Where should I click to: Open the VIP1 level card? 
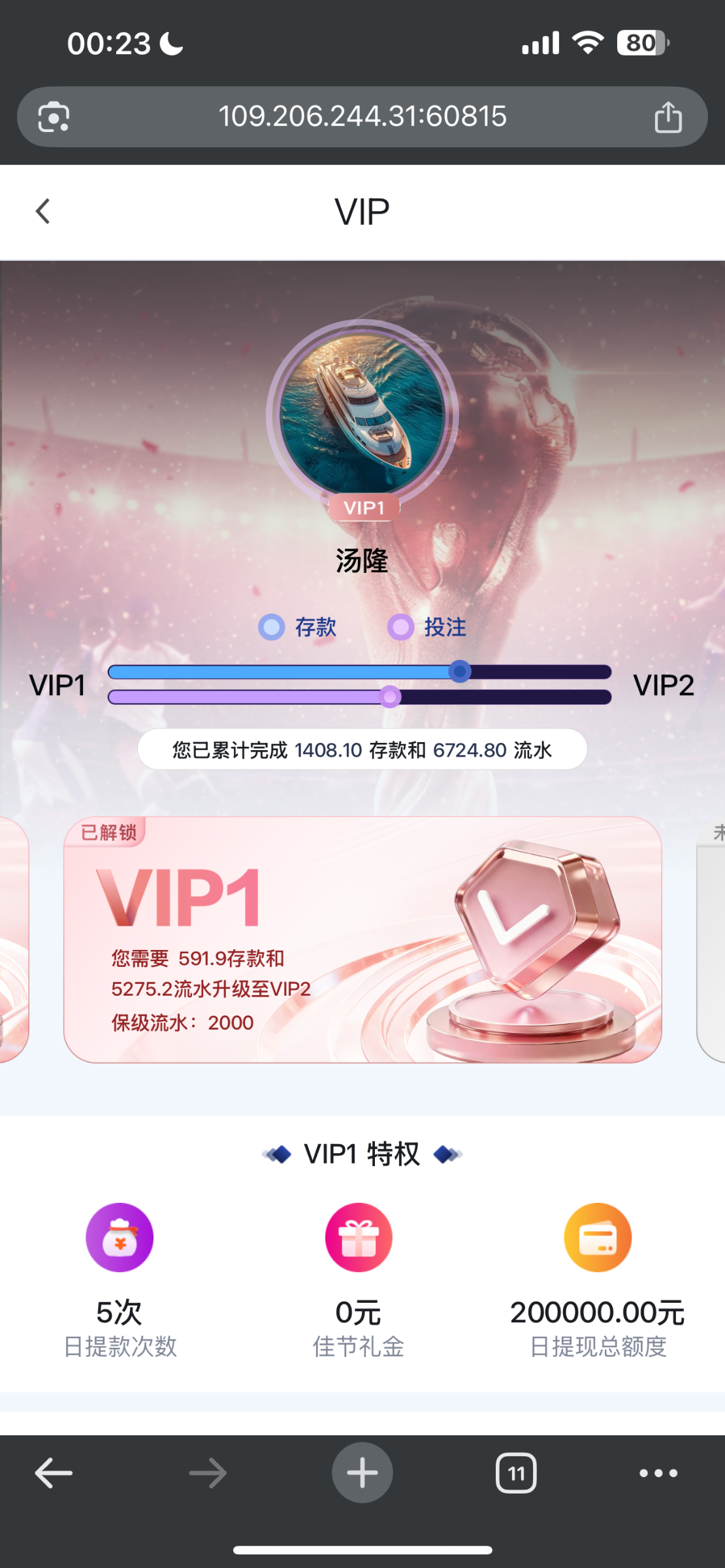[x=362, y=939]
